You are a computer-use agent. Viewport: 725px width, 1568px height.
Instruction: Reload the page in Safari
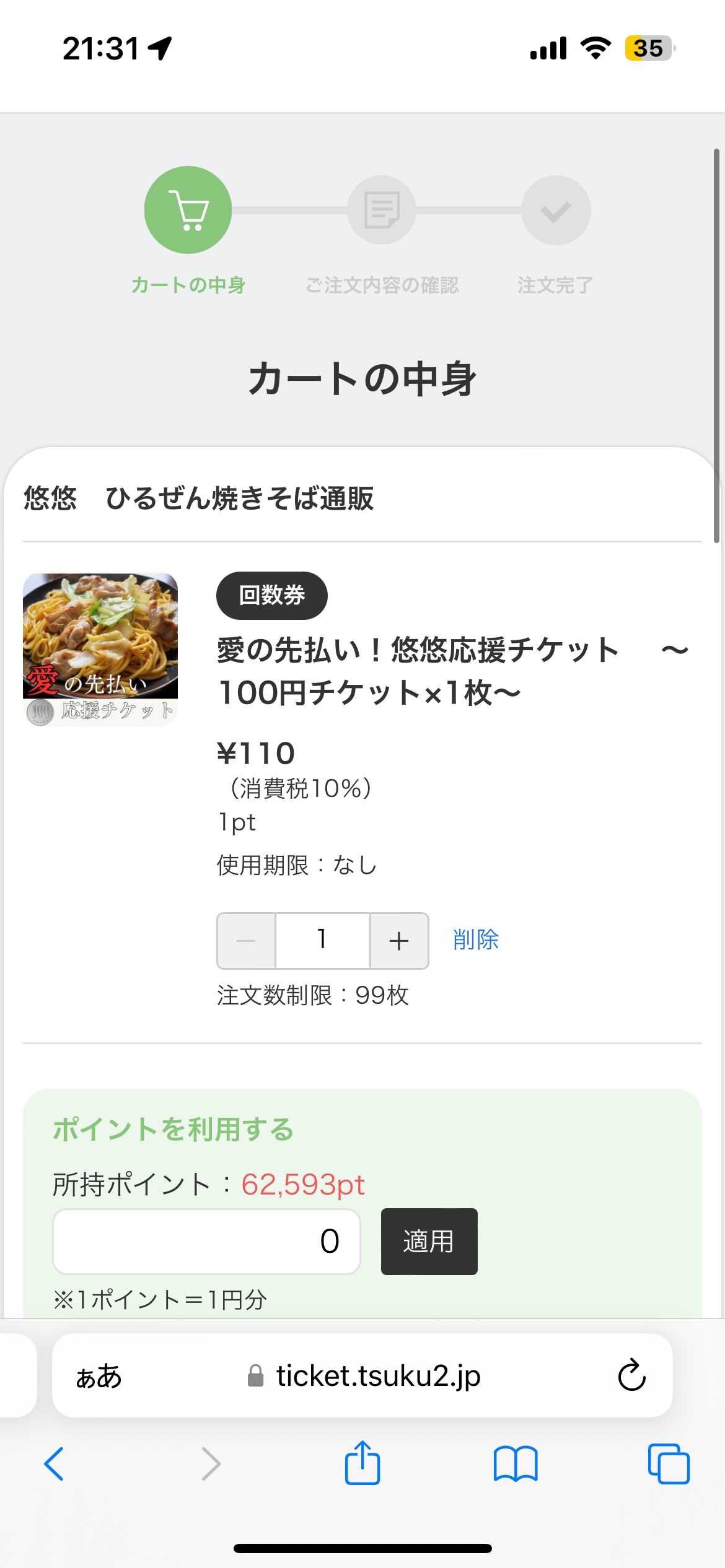pos(631,1375)
